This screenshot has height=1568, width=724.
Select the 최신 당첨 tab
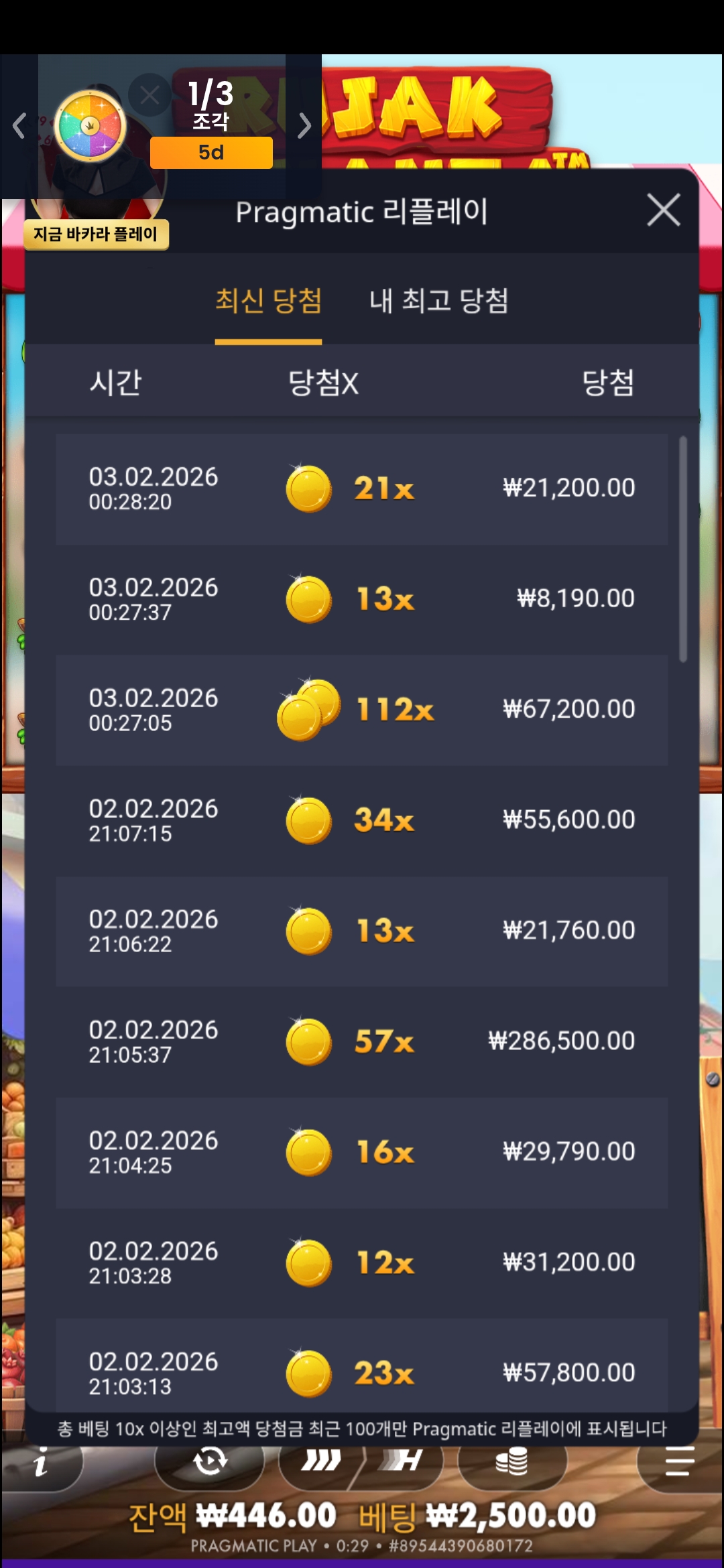point(268,301)
